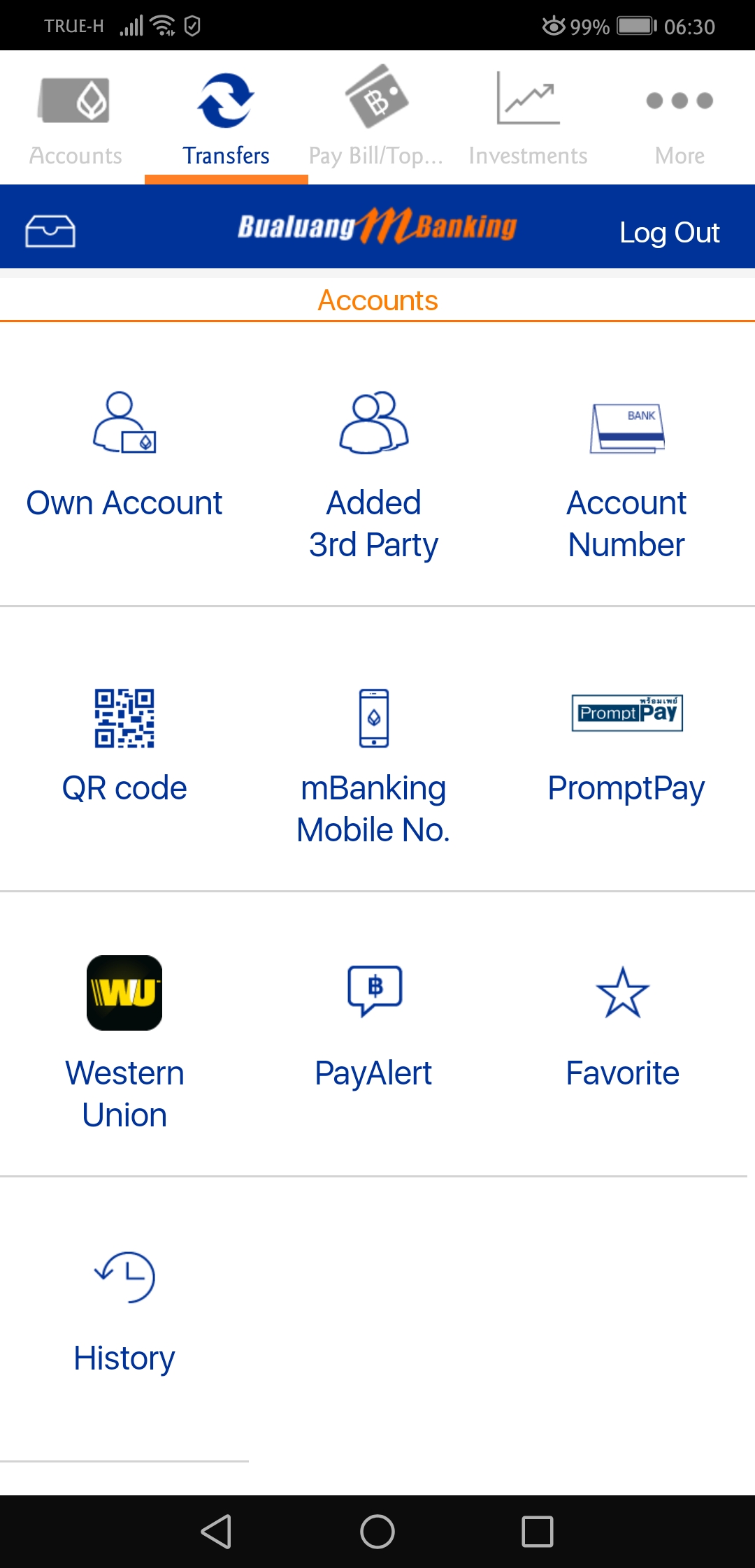Go to the home screen
This screenshot has height=1568, width=755.
coord(377,1532)
